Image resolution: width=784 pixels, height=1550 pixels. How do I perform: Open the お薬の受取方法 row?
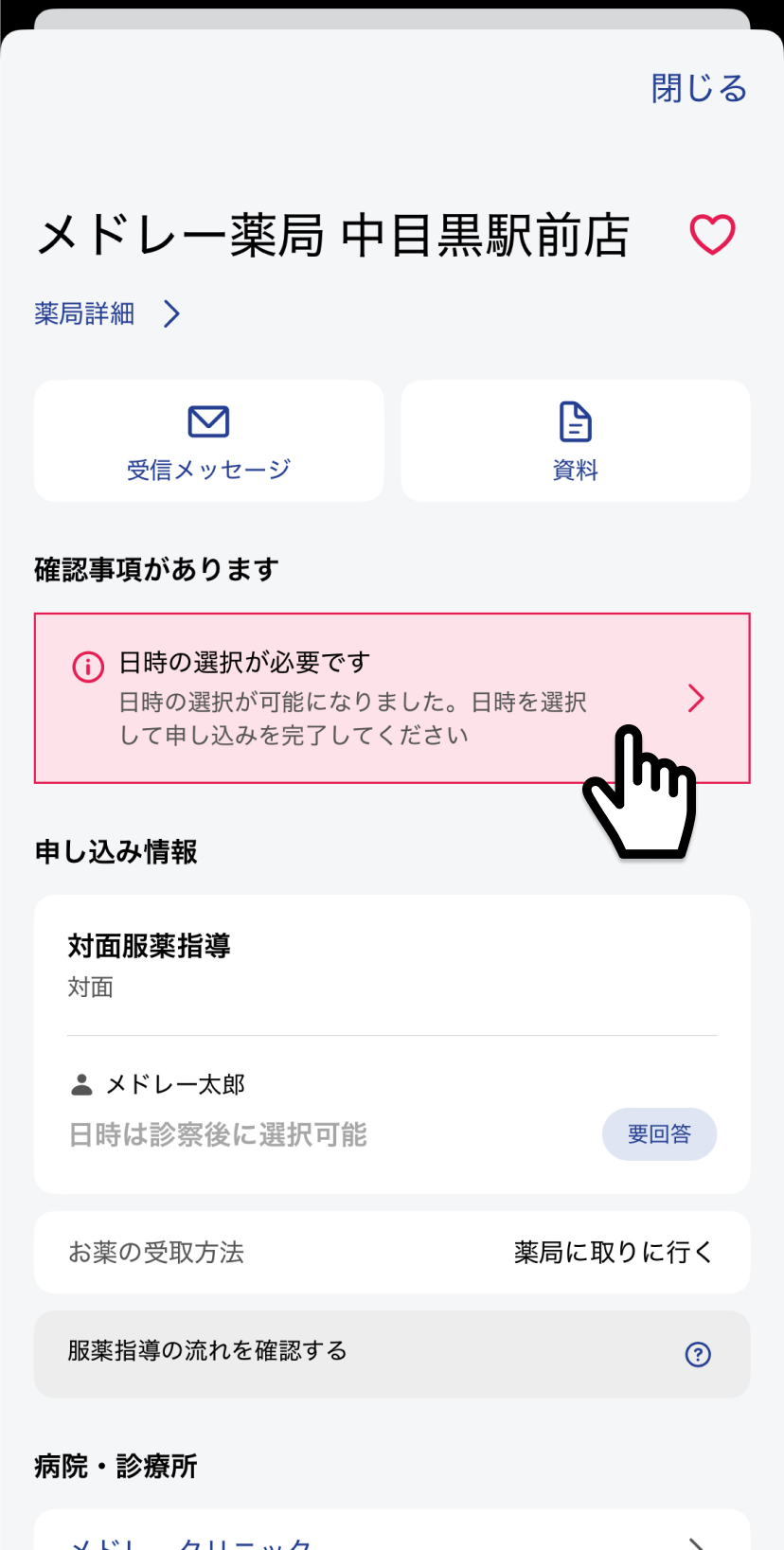pos(392,1252)
